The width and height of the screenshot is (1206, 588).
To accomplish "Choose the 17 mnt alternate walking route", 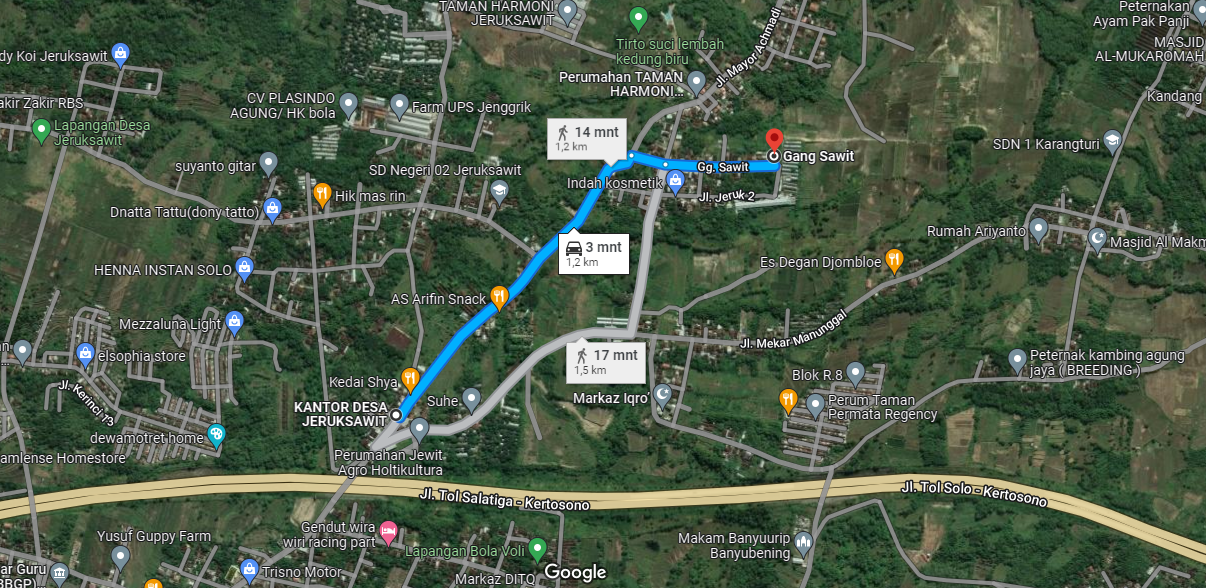I will pyautogui.click(x=606, y=361).
